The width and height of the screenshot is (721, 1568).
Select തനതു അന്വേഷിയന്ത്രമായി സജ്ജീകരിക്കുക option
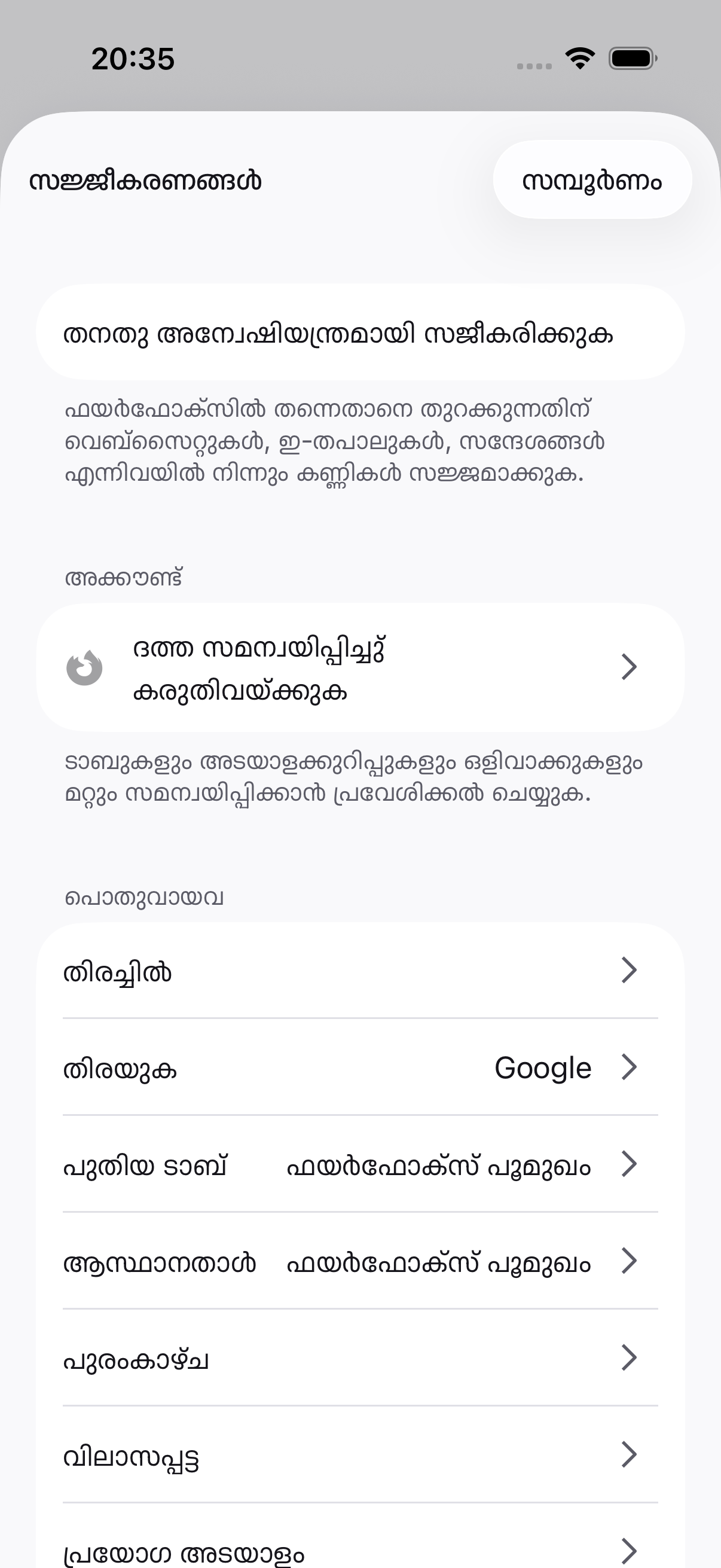point(360,332)
